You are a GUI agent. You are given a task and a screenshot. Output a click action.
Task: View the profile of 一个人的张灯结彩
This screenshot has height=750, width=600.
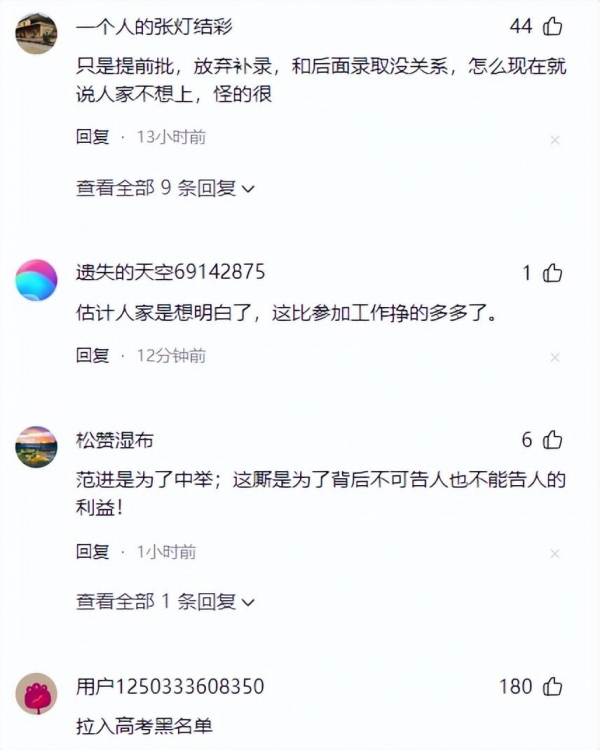(x=154, y=27)
